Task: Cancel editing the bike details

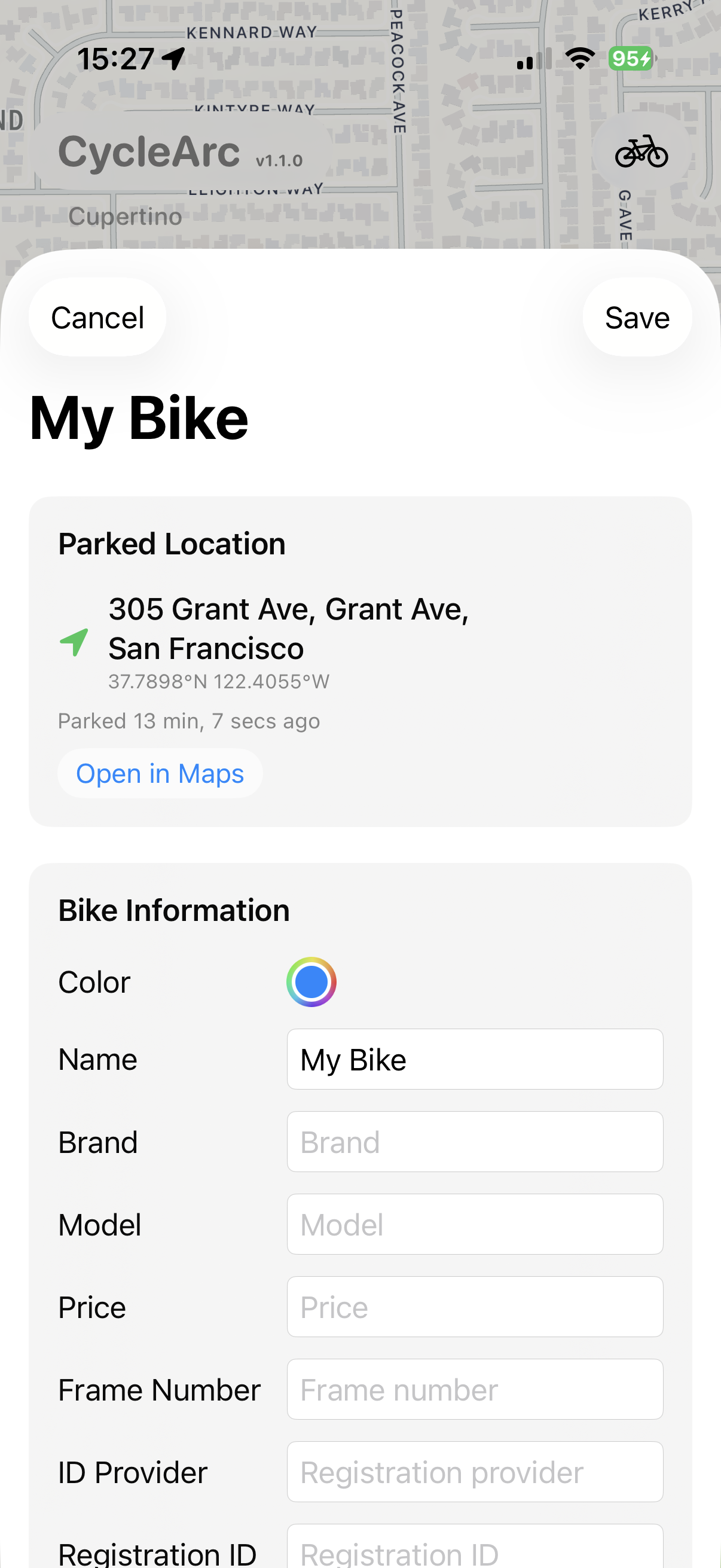Action: [x=97, y=317]
